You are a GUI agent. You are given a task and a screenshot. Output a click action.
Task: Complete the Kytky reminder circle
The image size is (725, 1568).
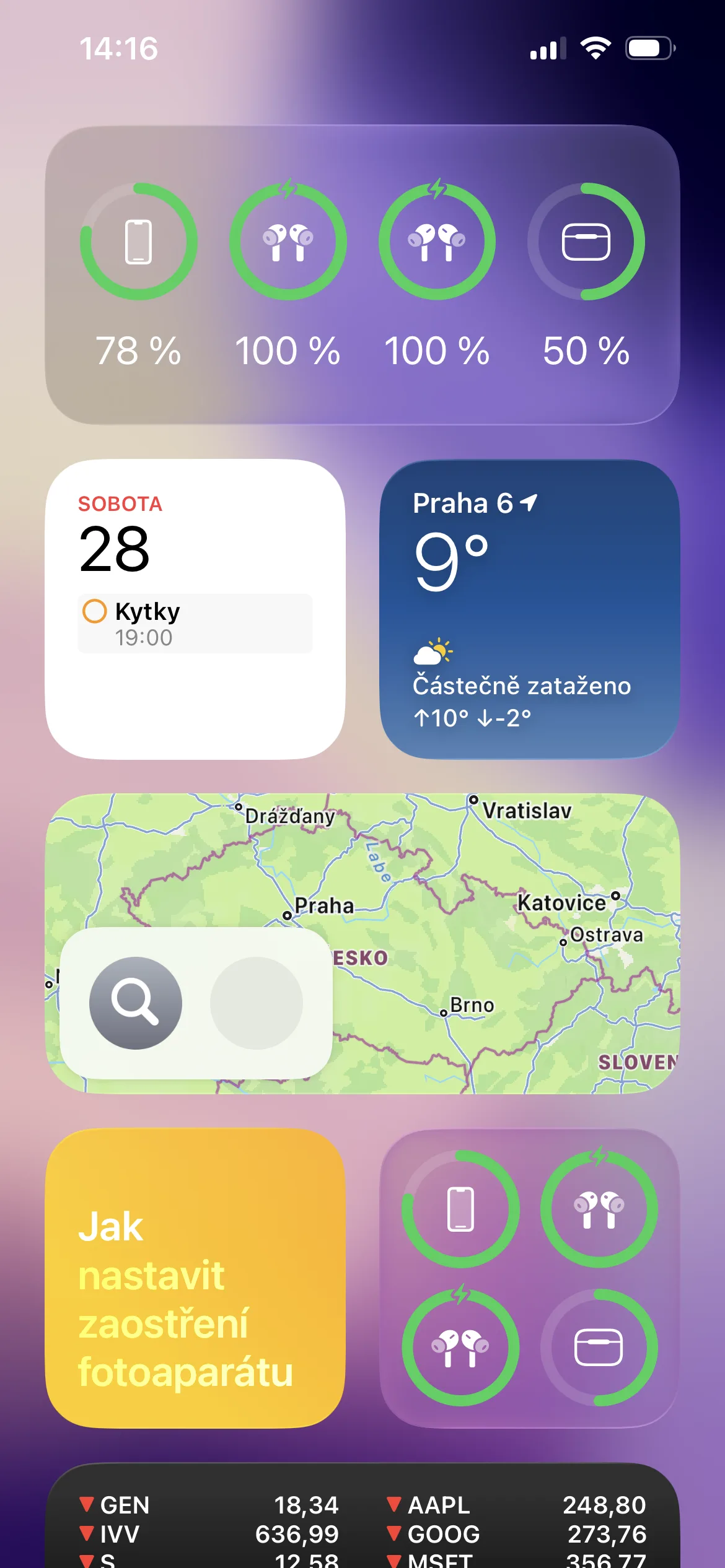coord(95,611)
